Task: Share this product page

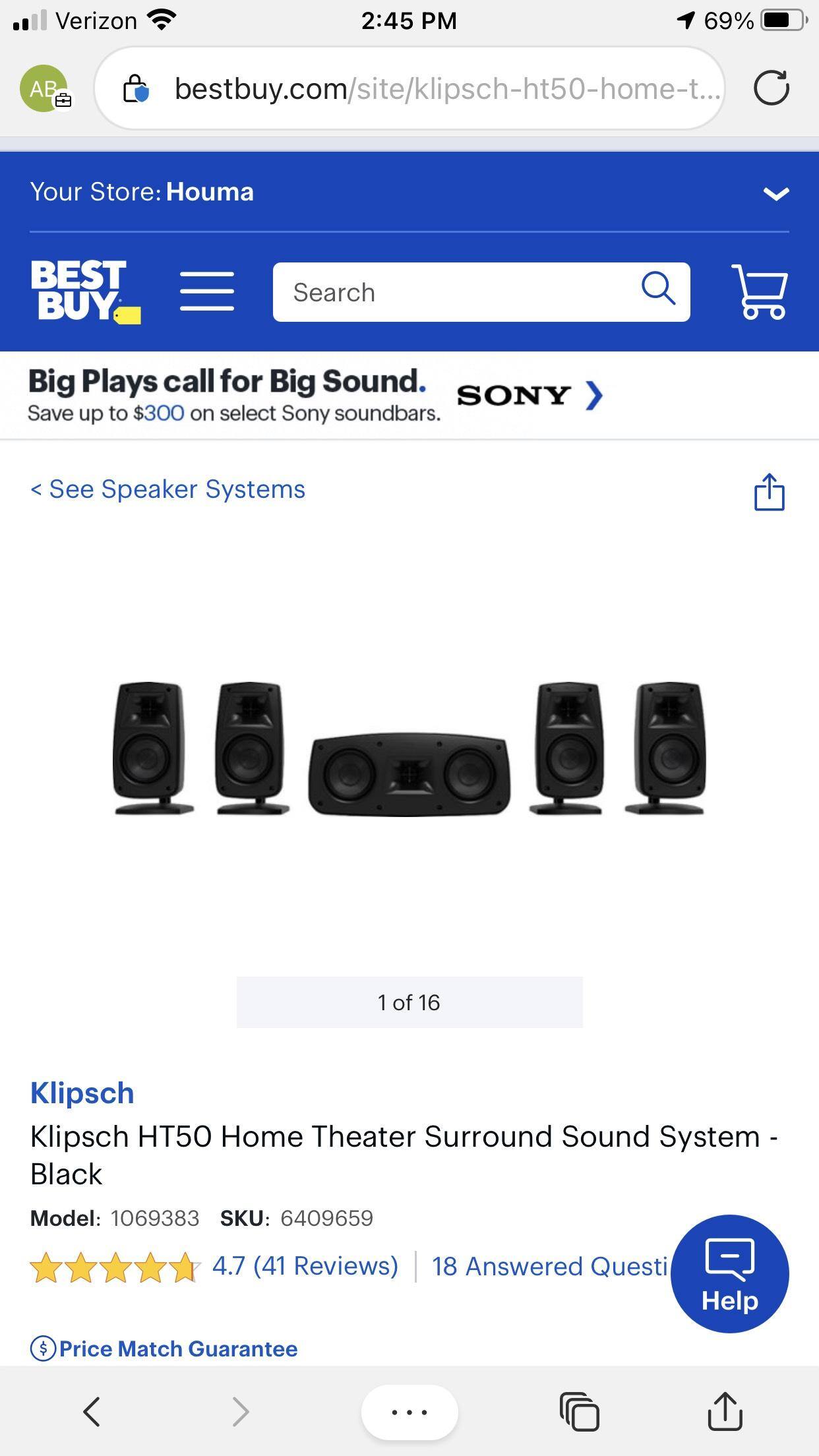Action: (770, 491)
